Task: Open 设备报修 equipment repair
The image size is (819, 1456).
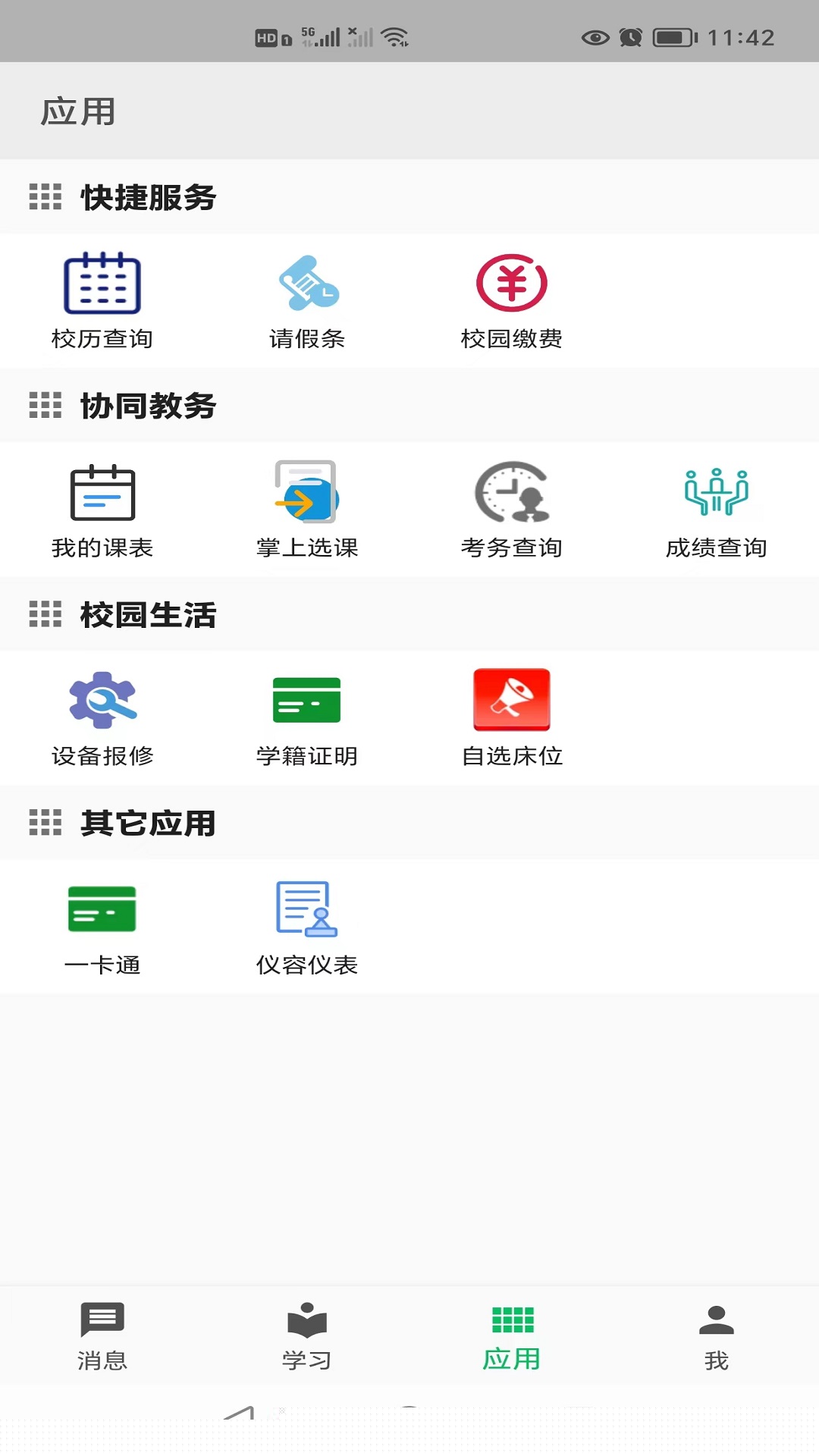Action: point(102,717)
